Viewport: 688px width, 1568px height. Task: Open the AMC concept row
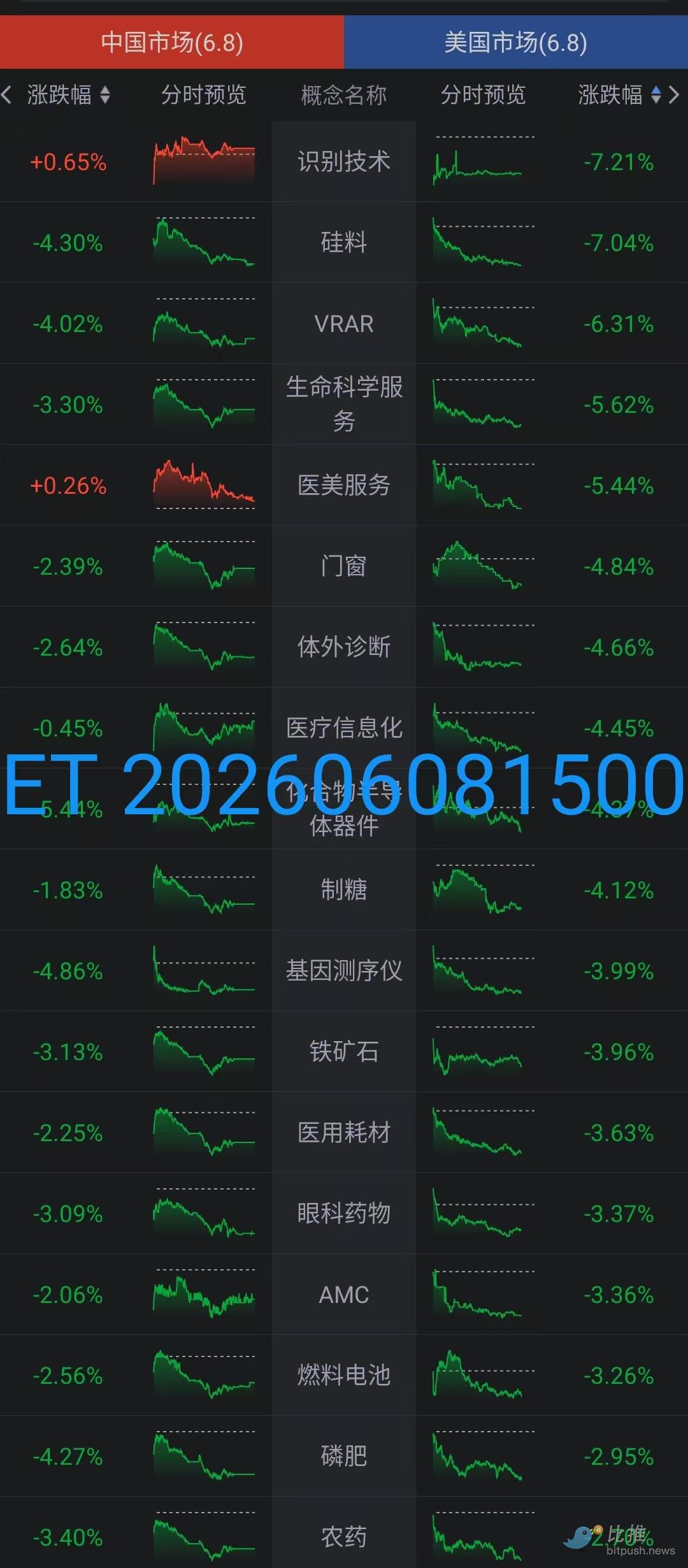tap(344, 1295)
